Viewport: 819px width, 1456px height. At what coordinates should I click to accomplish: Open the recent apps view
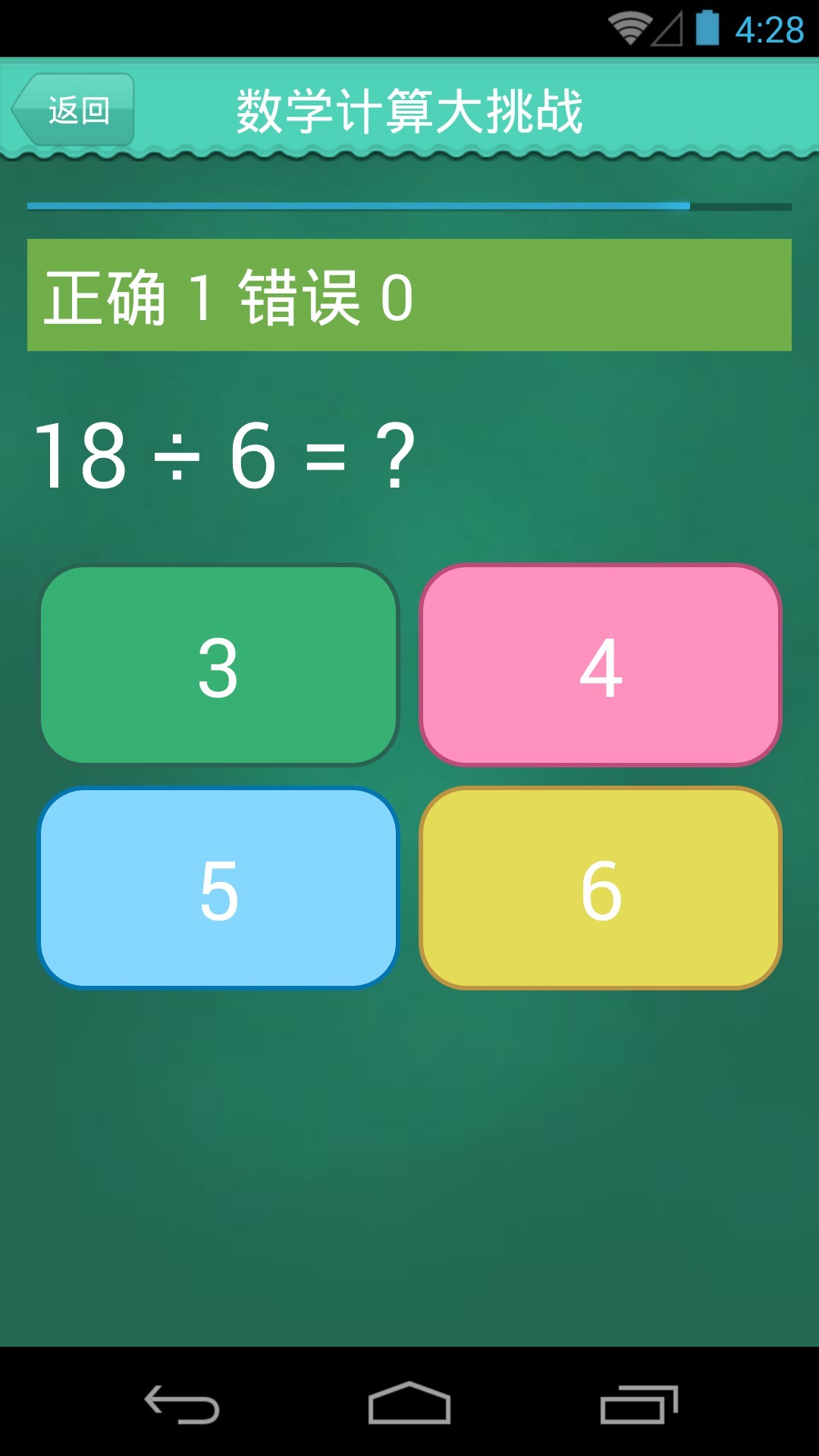[639, 1404]
